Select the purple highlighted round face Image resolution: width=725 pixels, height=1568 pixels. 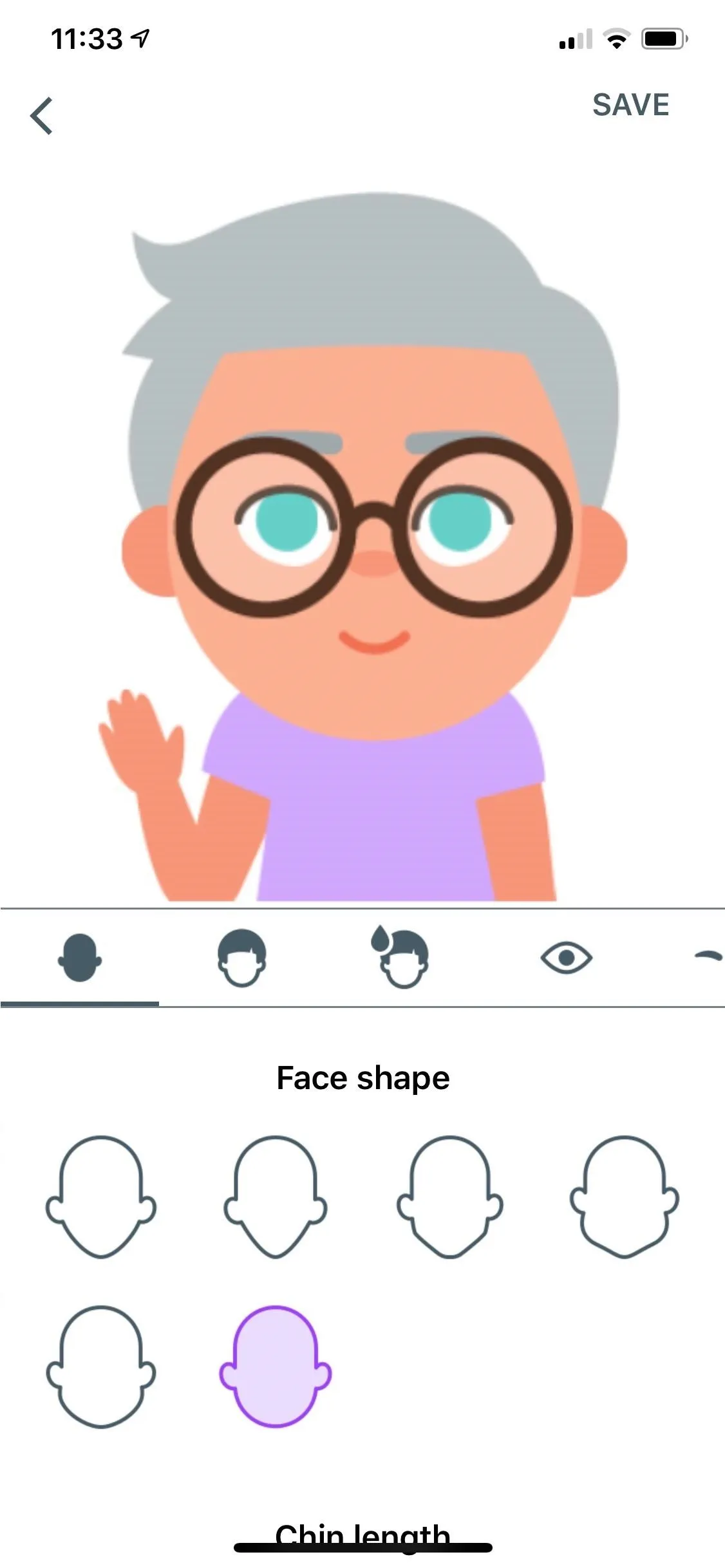(x=276, y=1367)
